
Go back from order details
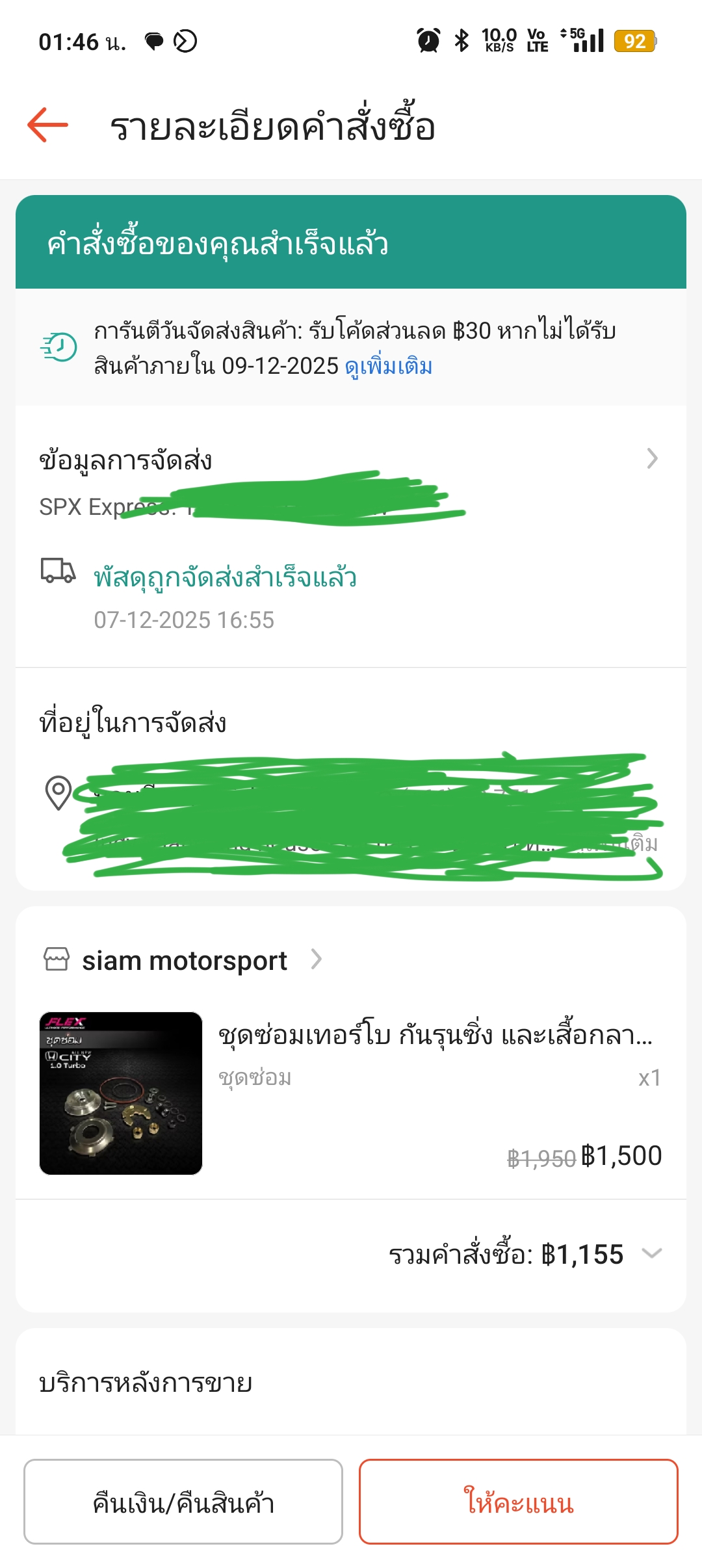[x=47, y=125]
